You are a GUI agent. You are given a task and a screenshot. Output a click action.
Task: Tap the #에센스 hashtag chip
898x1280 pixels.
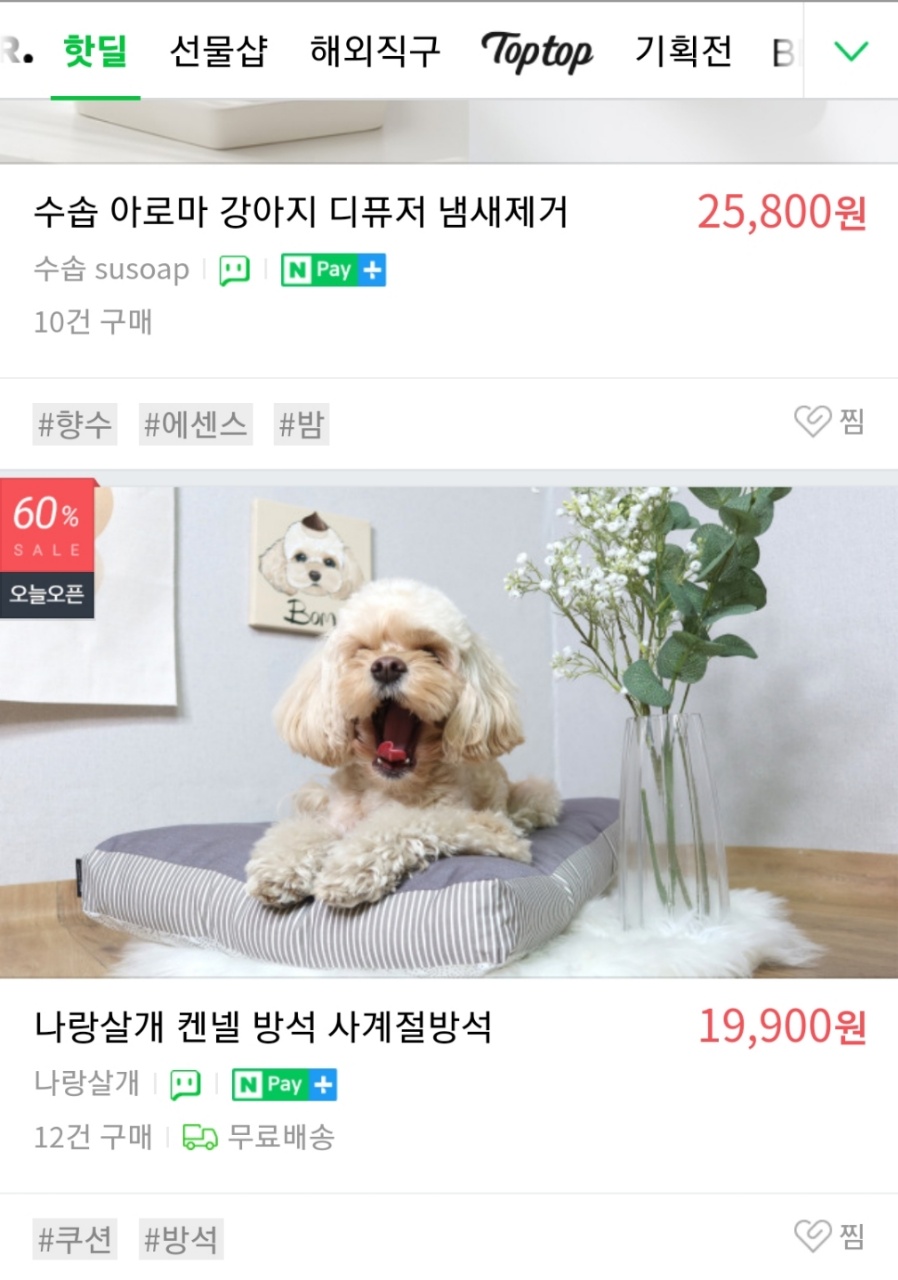tap(195, 425)
